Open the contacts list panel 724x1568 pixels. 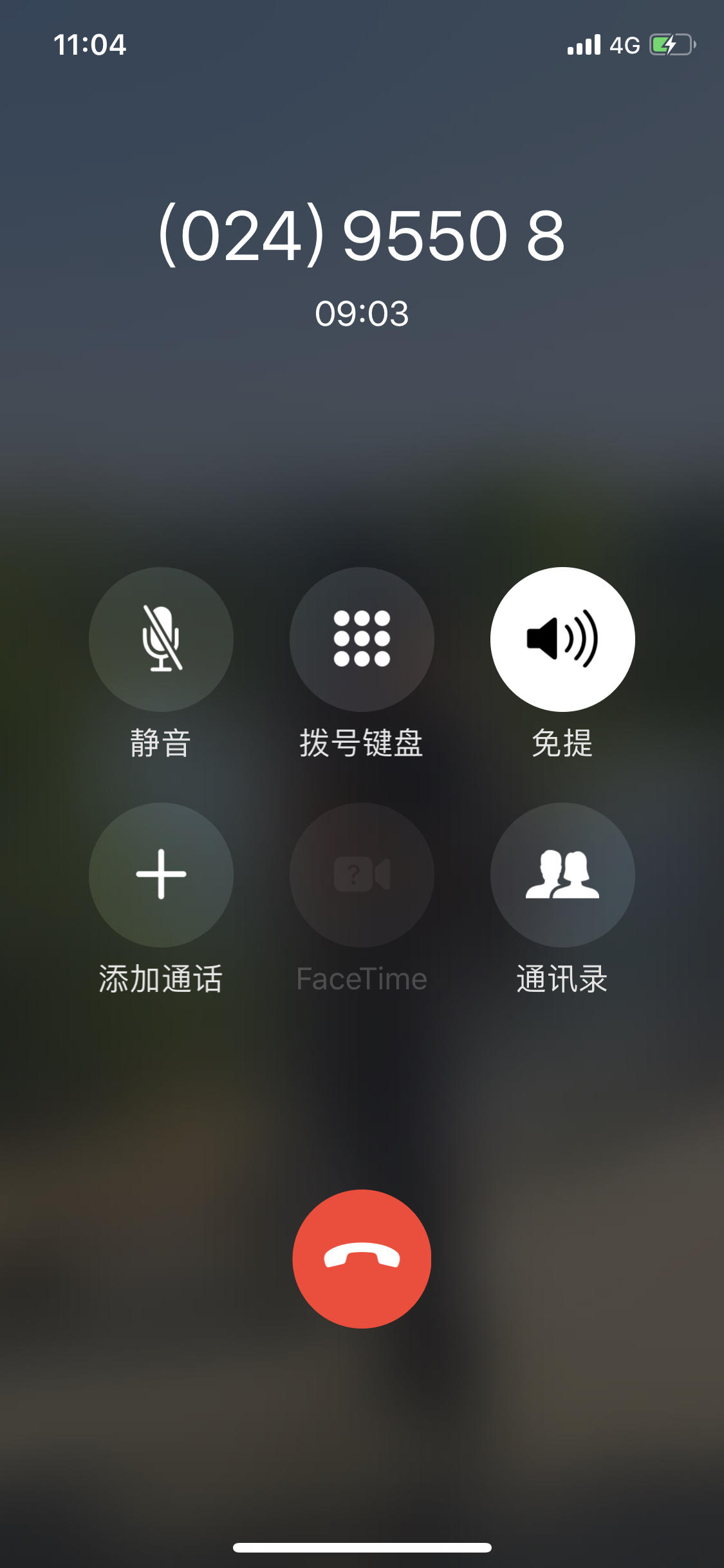[562, 874]
